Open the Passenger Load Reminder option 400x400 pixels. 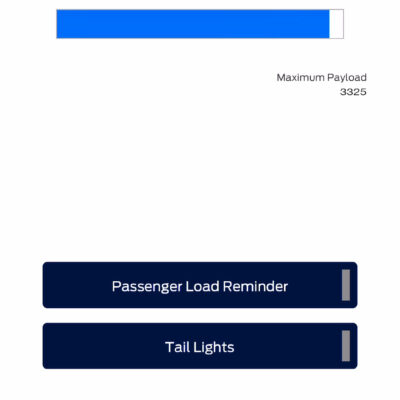[200, 285]
